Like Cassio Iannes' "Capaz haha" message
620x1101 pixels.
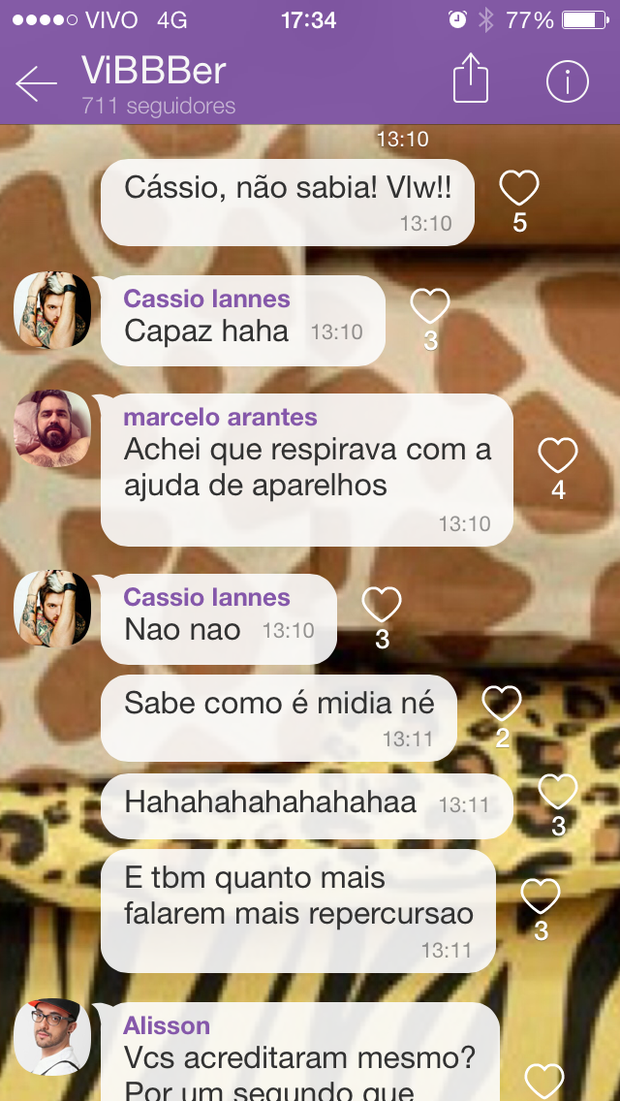pos(430,306)
